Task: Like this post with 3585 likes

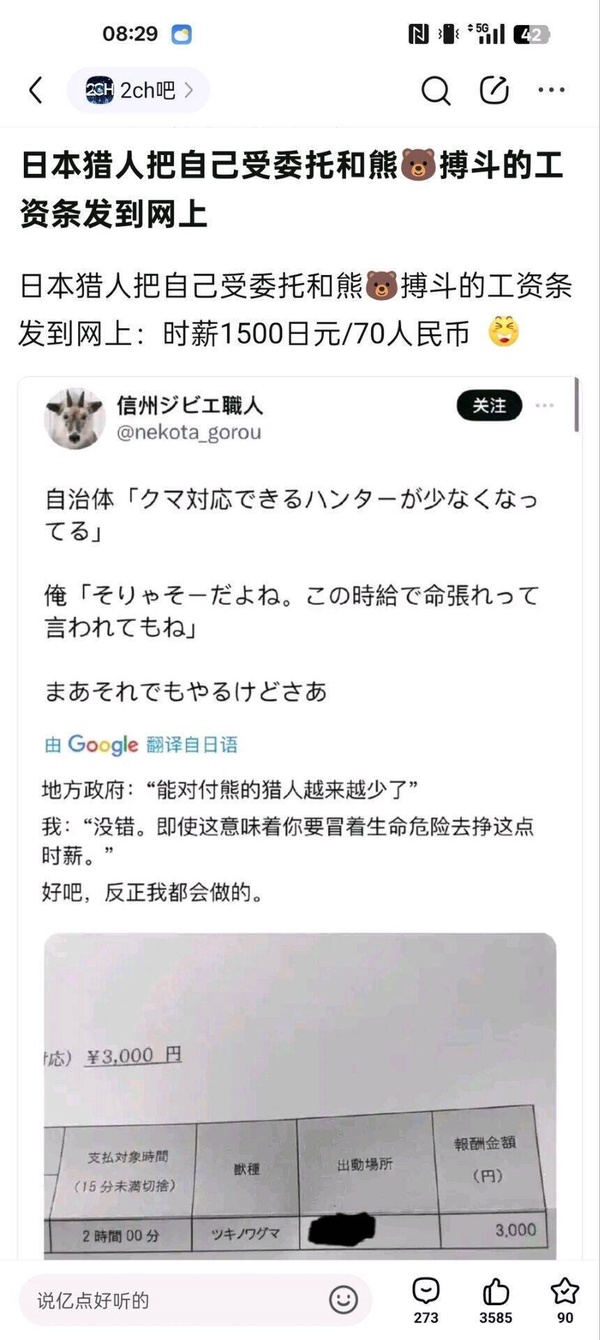Action: pos(496,1297)
